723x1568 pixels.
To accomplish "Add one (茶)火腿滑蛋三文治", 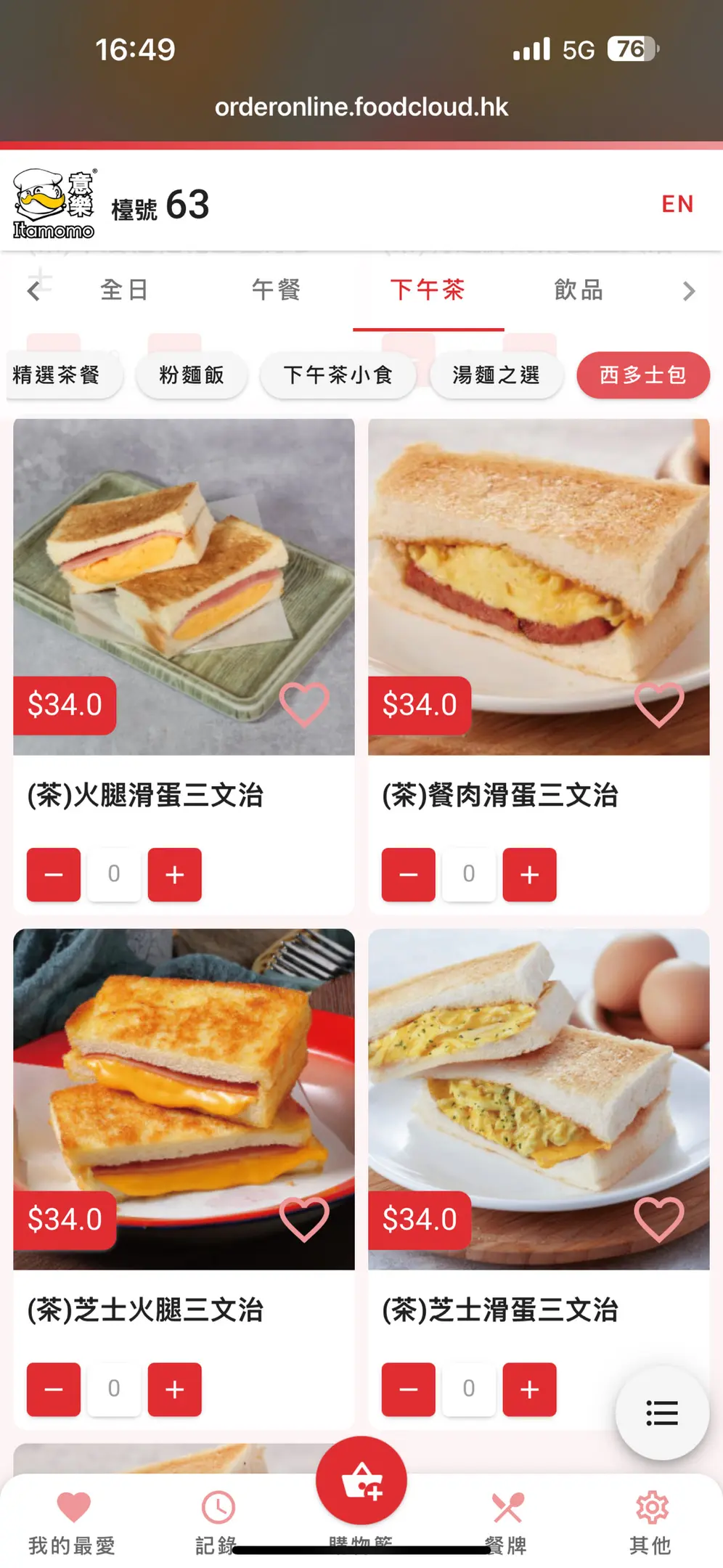I will click(174, 874).
